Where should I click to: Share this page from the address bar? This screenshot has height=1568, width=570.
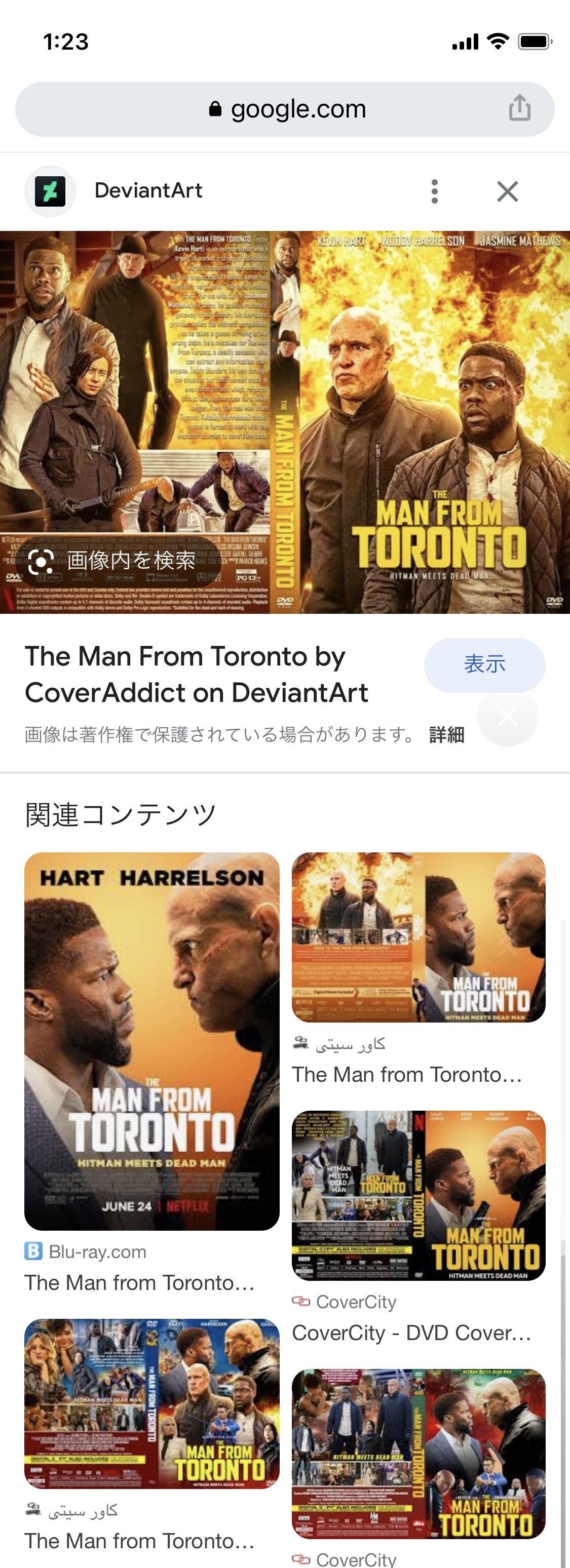click(x=519, y=108)
